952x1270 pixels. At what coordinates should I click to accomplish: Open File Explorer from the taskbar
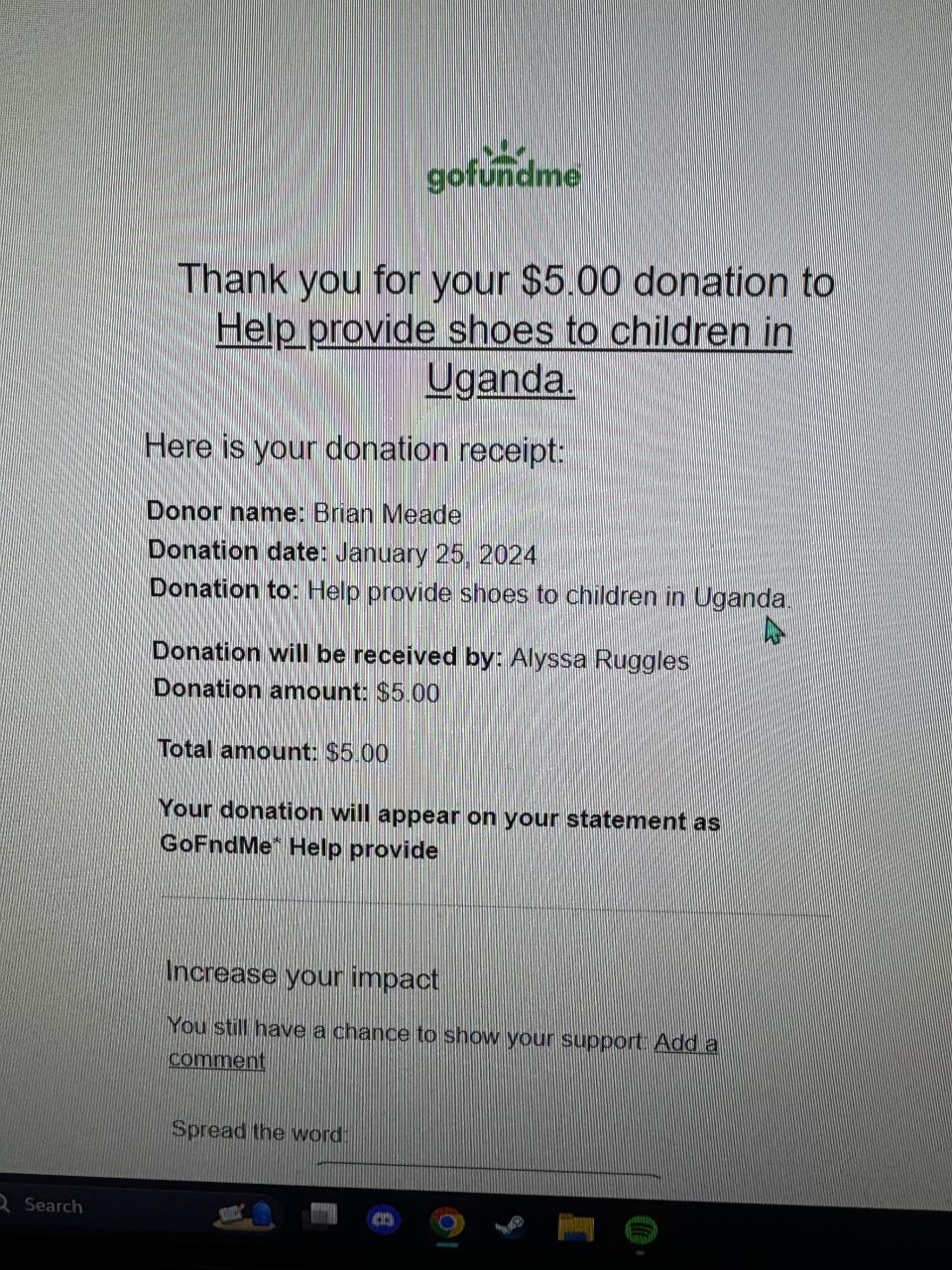tap(575, 1227)
